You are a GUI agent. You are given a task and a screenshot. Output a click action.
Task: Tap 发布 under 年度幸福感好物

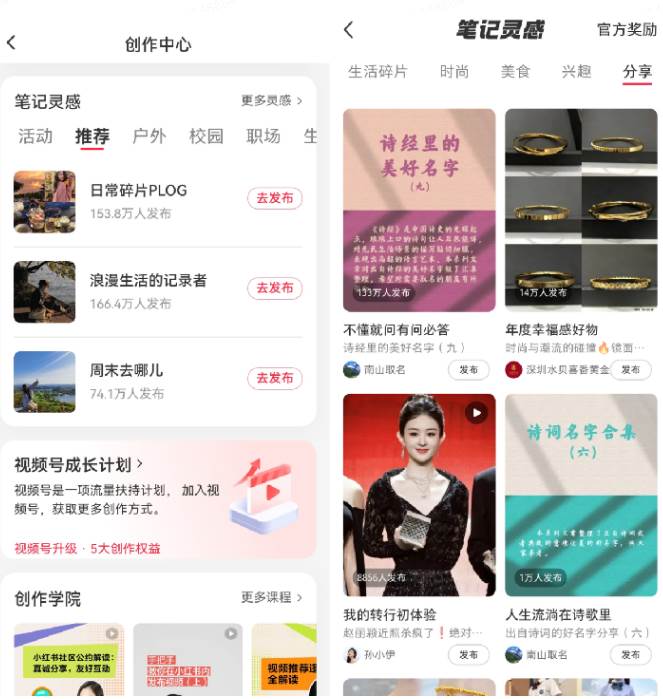tap(630, 370)
